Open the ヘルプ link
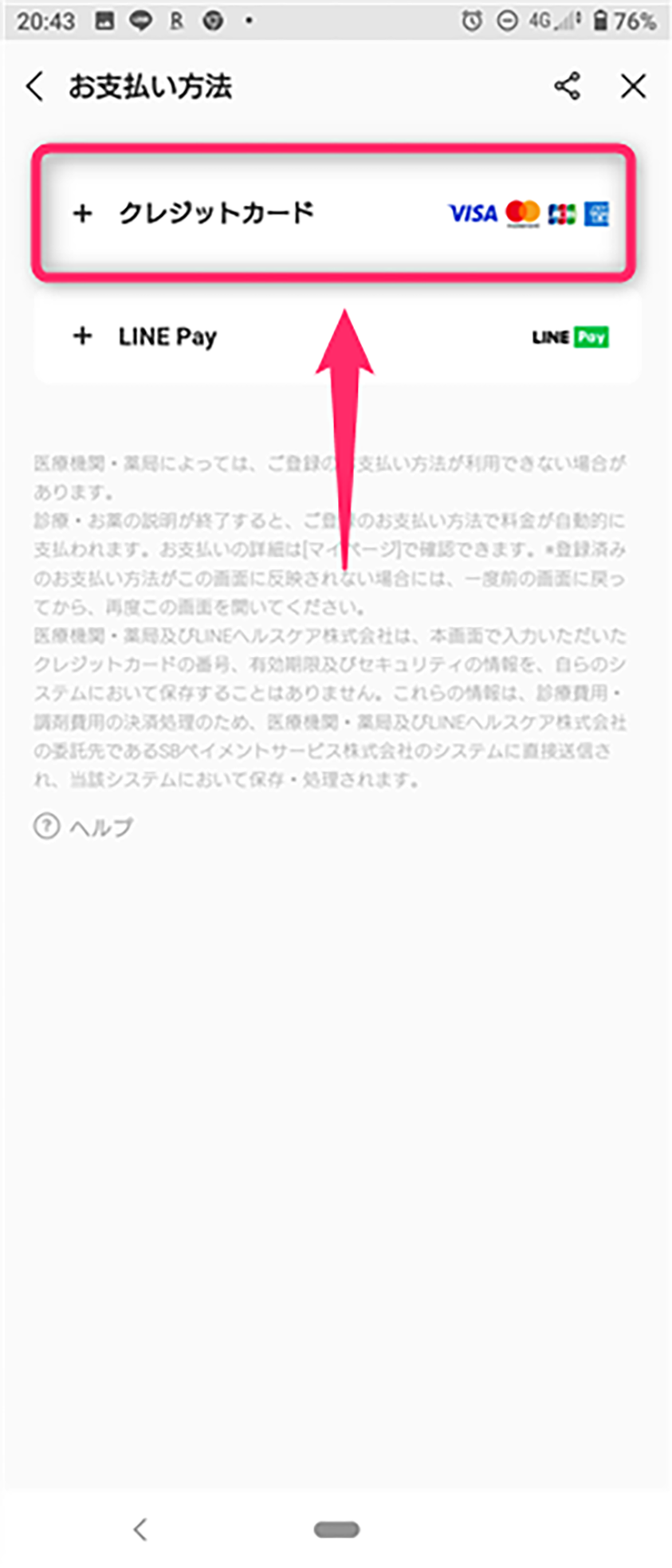The height and width of the screenshot is (1568, 672). point(84,827)
